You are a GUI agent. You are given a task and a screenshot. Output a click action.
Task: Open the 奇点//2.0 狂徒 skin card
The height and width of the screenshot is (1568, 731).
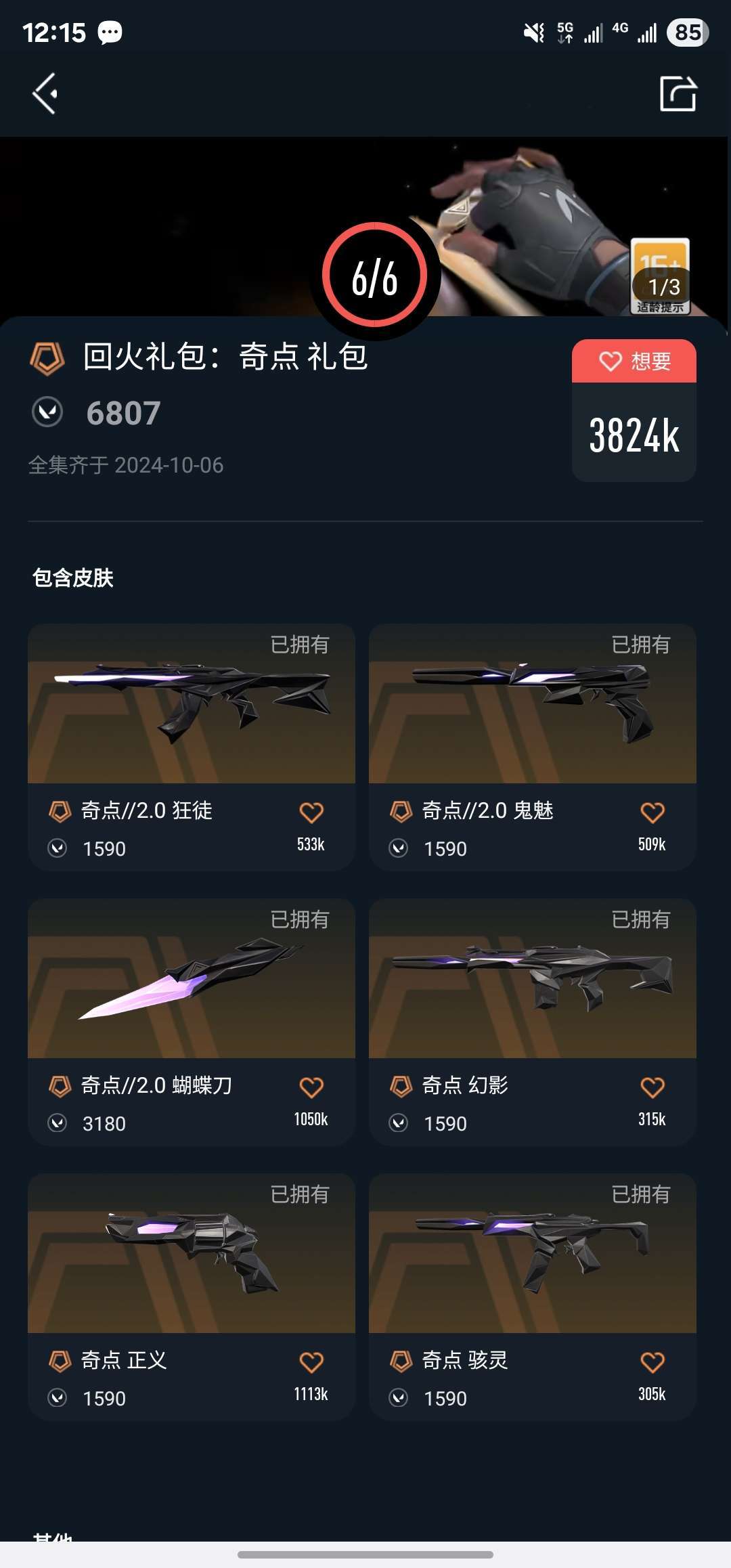click(192, 747)
